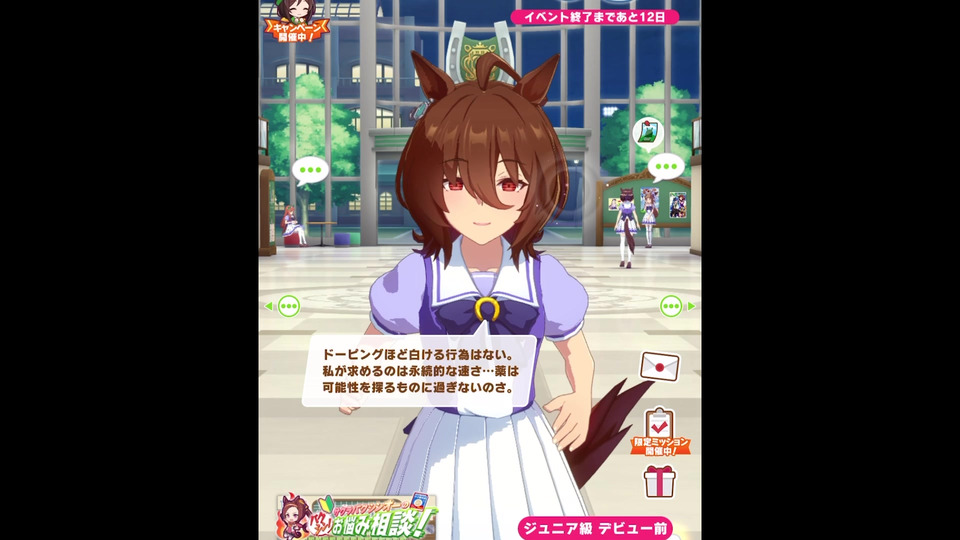
Task: Tap the green map bubble icon
Action: click(x=648, y=131)
